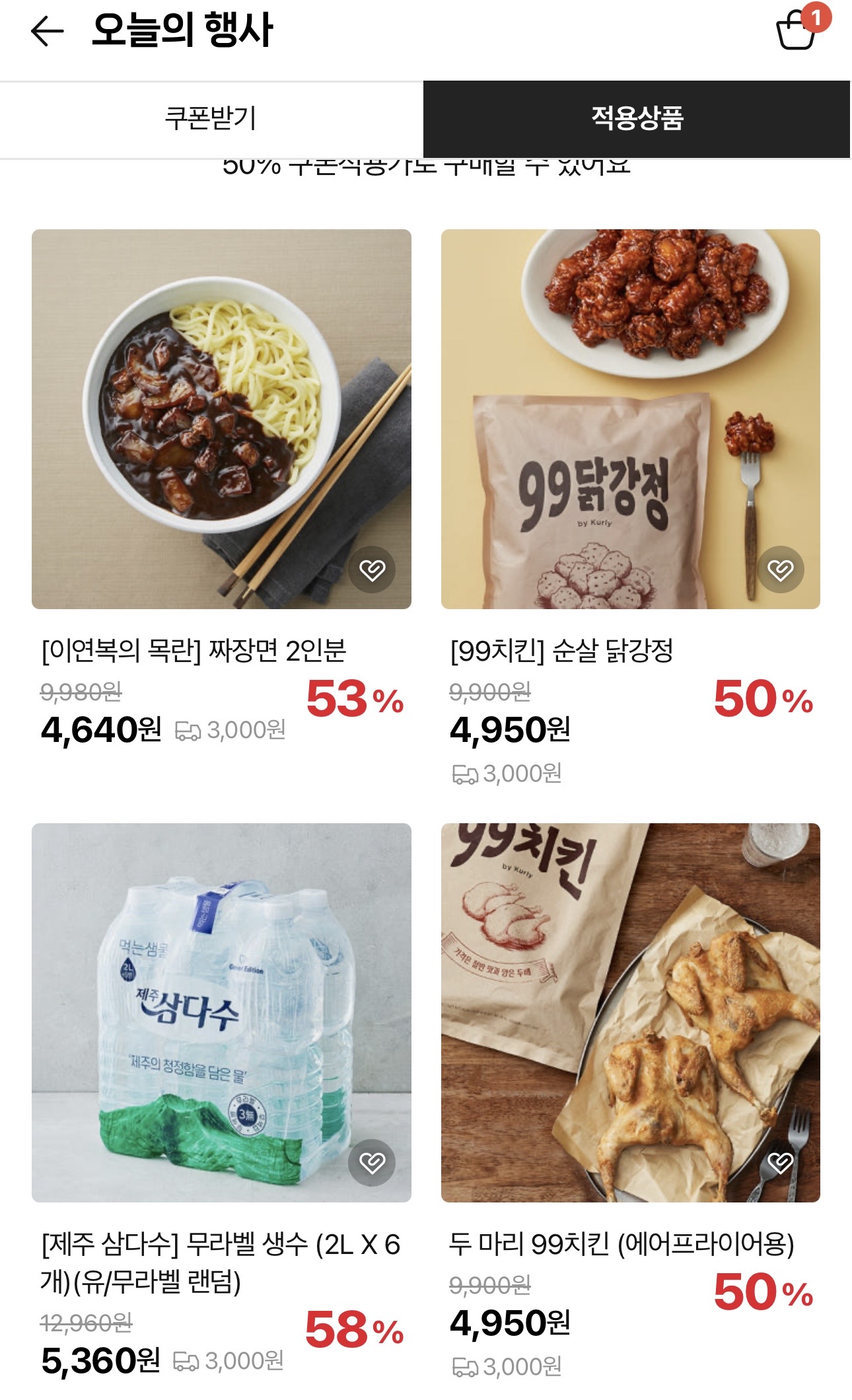Wishlist the 순살 닭강정 item
The height and width of the screenshot is (1400, 852).
780,570
